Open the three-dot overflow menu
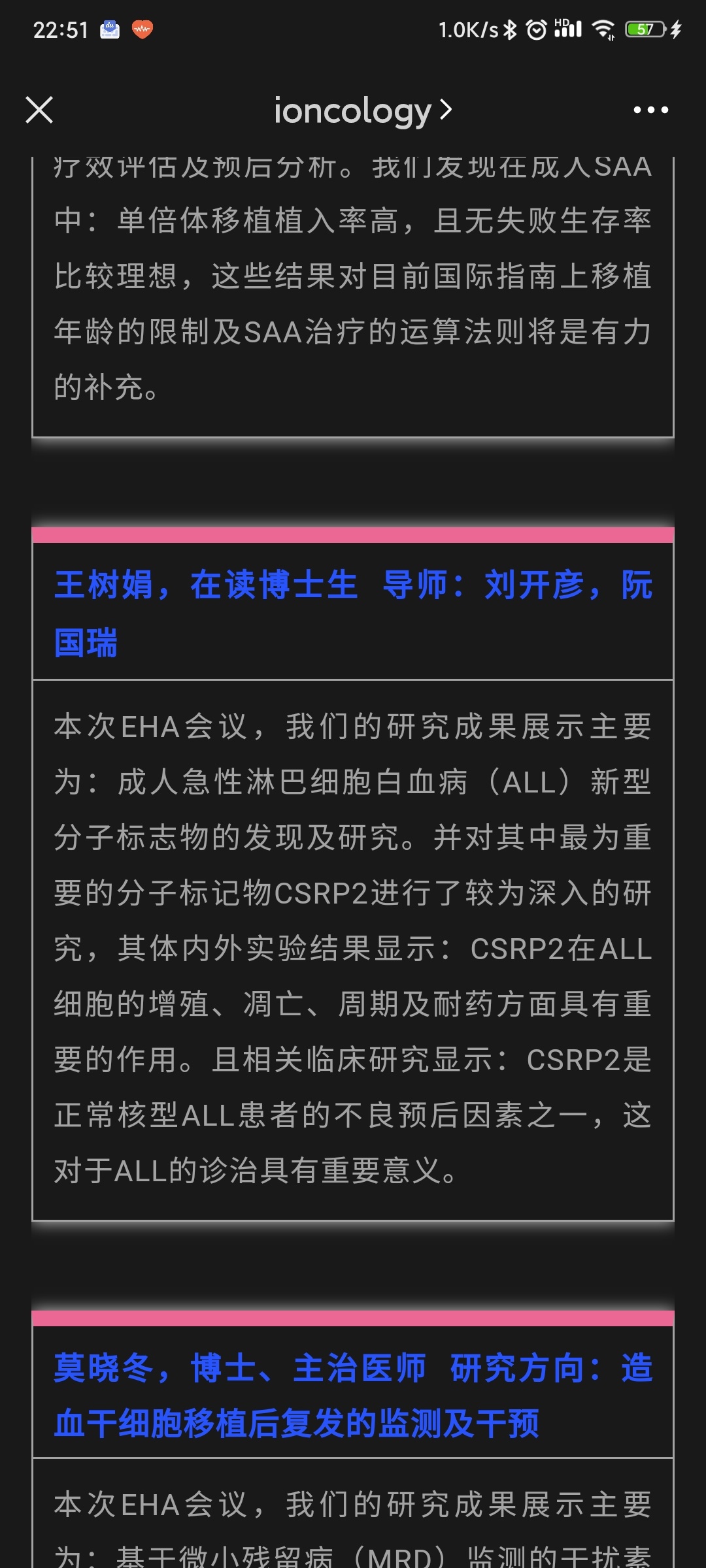This screenshot has height=1568, width=706. (x=650, y=110)
